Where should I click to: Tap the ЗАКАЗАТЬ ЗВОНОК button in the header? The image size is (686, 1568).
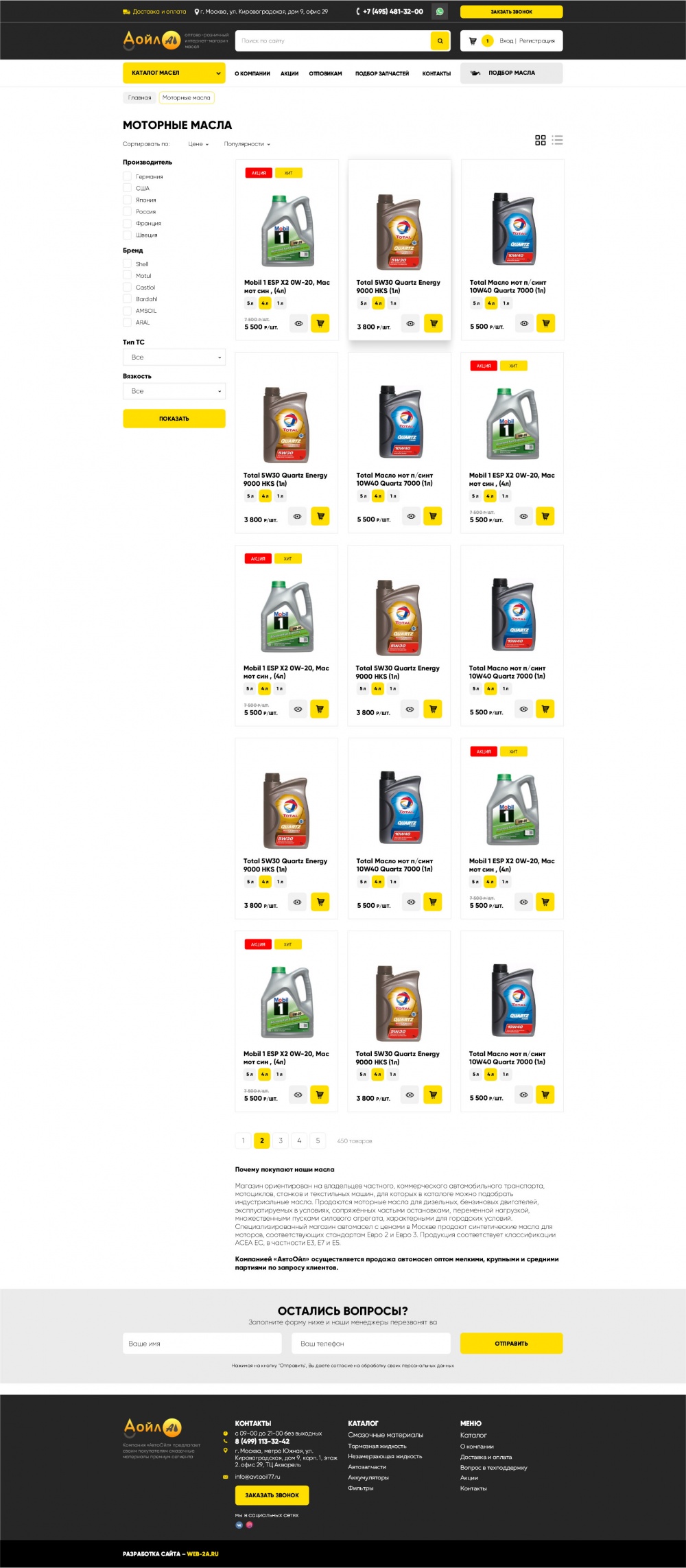click(x=511, y=12)
